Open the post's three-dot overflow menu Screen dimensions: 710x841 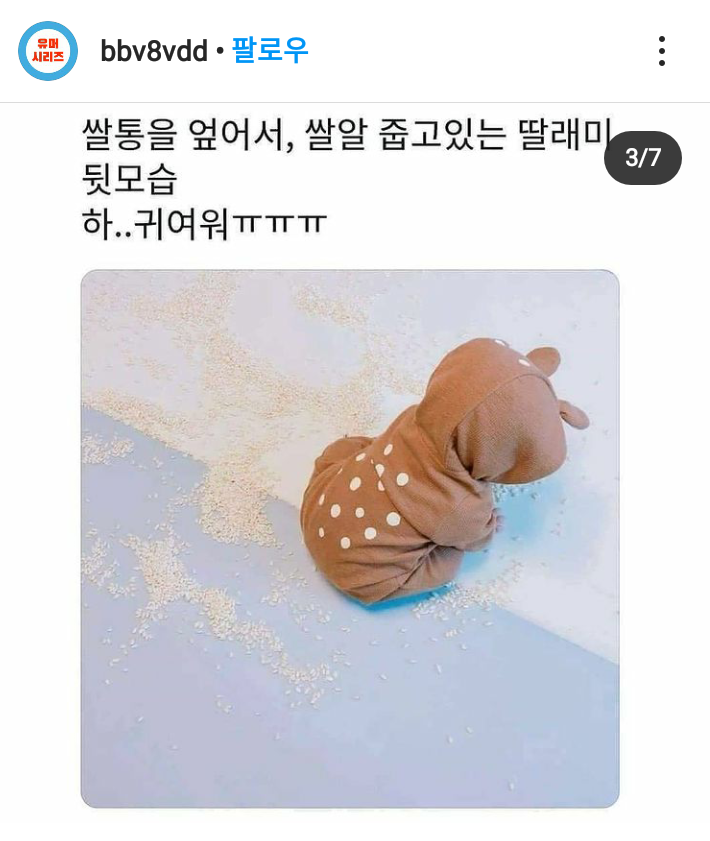point(661,51)
